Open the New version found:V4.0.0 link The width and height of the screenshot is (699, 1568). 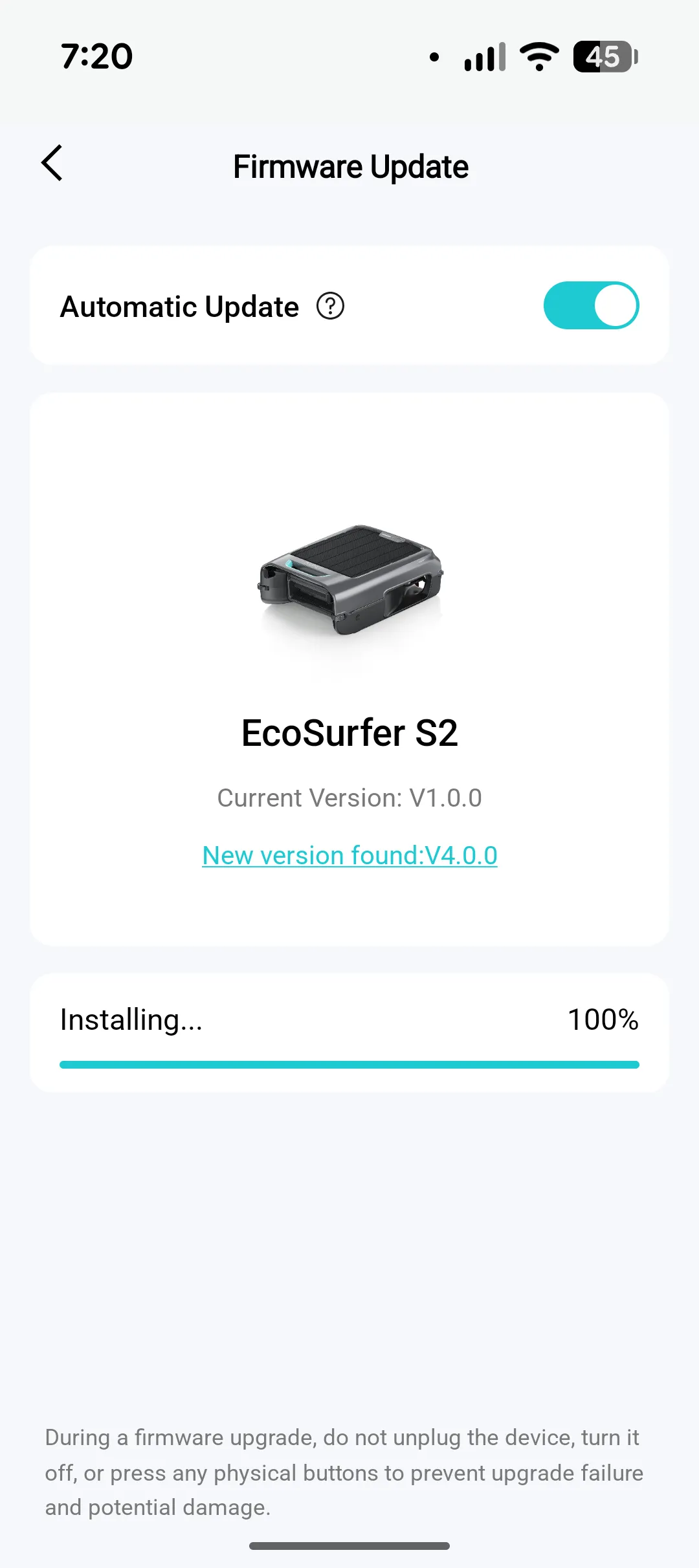click(349, 855)
